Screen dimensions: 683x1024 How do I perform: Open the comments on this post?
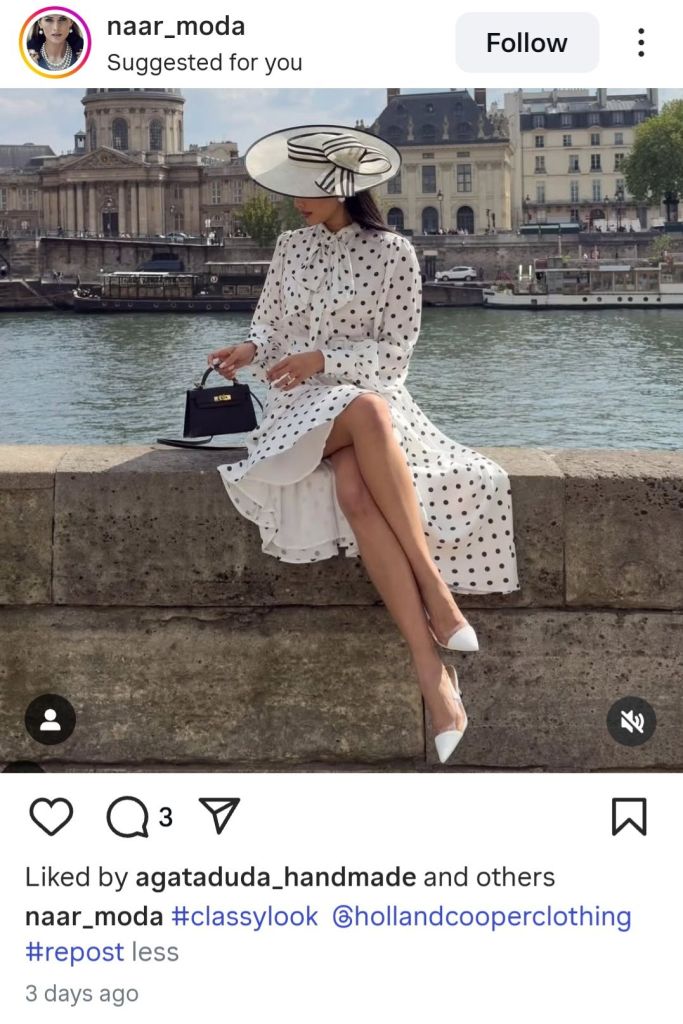click(x=128, y=818)
